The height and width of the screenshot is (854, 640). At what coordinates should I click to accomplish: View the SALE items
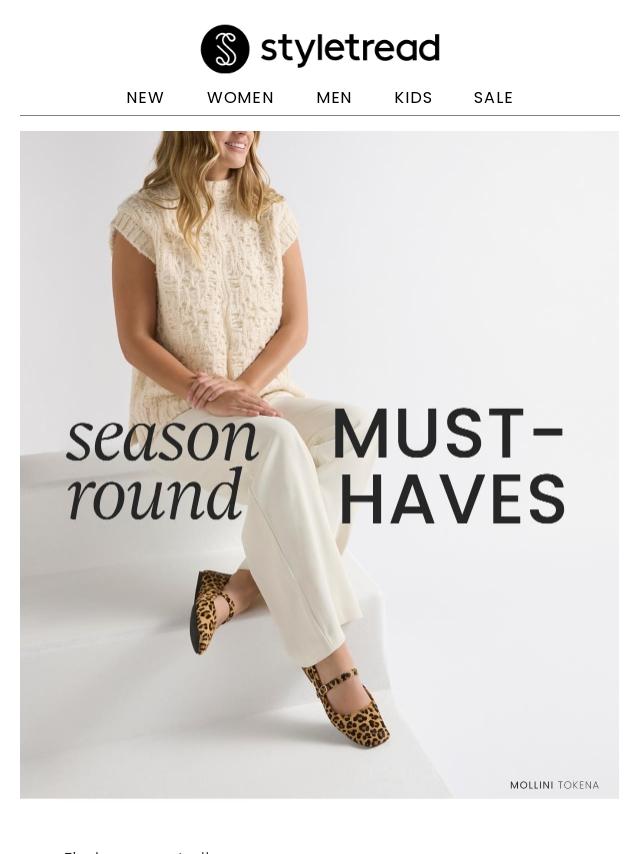pyautogui.click(x=493, y=98)
